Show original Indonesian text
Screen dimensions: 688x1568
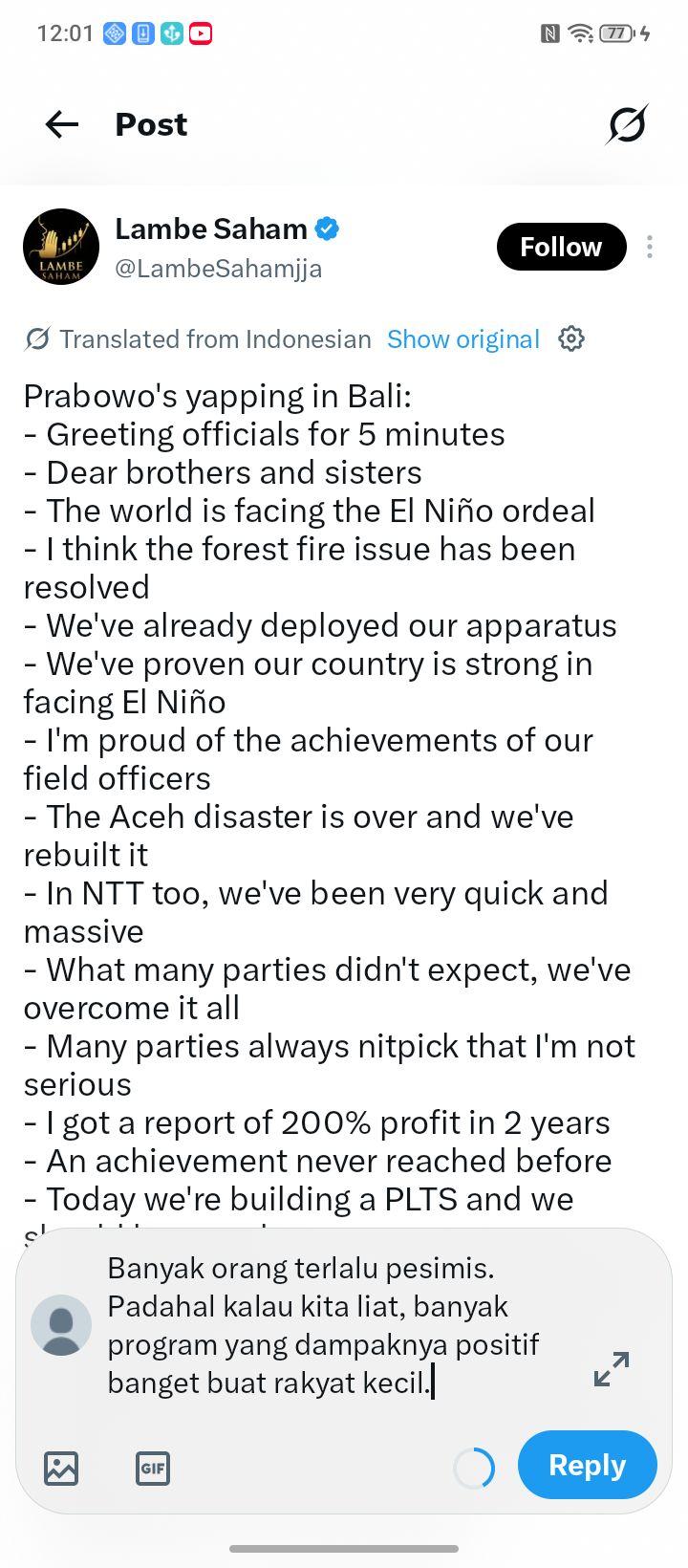tap(463, 339)
